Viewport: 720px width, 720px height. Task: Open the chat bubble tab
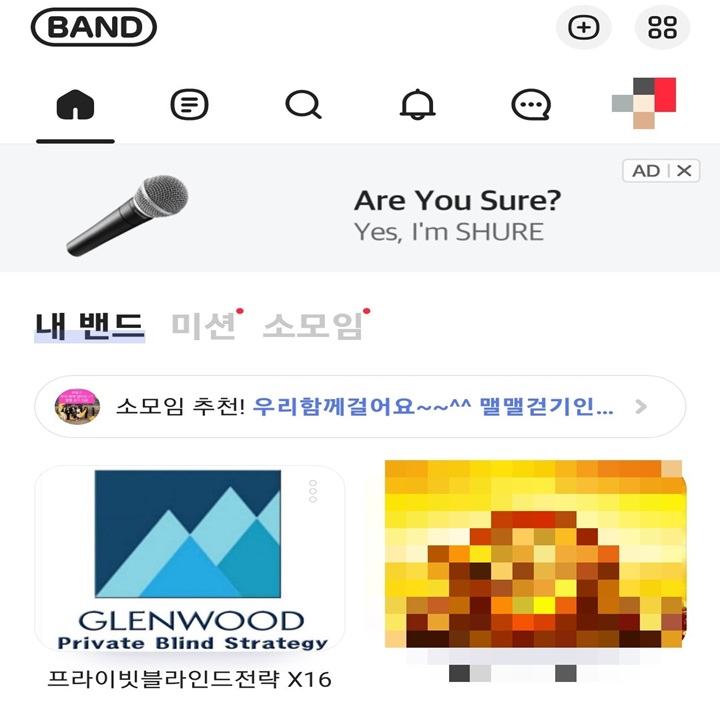point(530,104)
